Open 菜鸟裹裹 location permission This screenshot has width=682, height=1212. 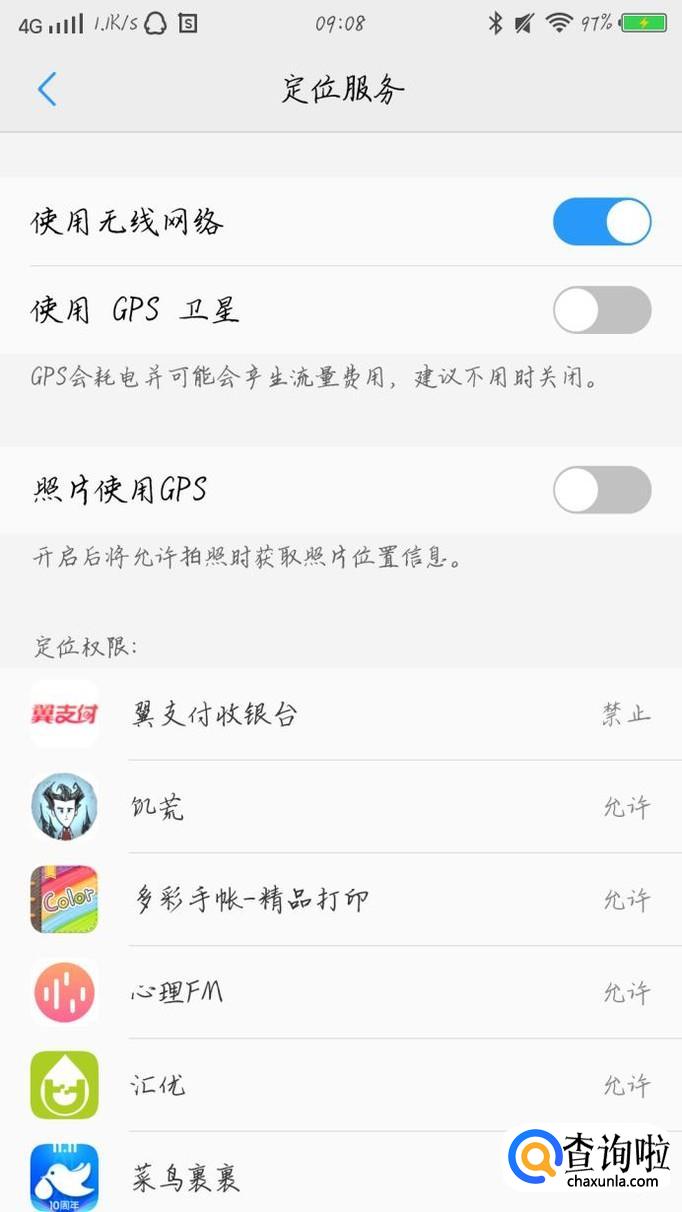pyautogui.click(x=300, y=1177)
